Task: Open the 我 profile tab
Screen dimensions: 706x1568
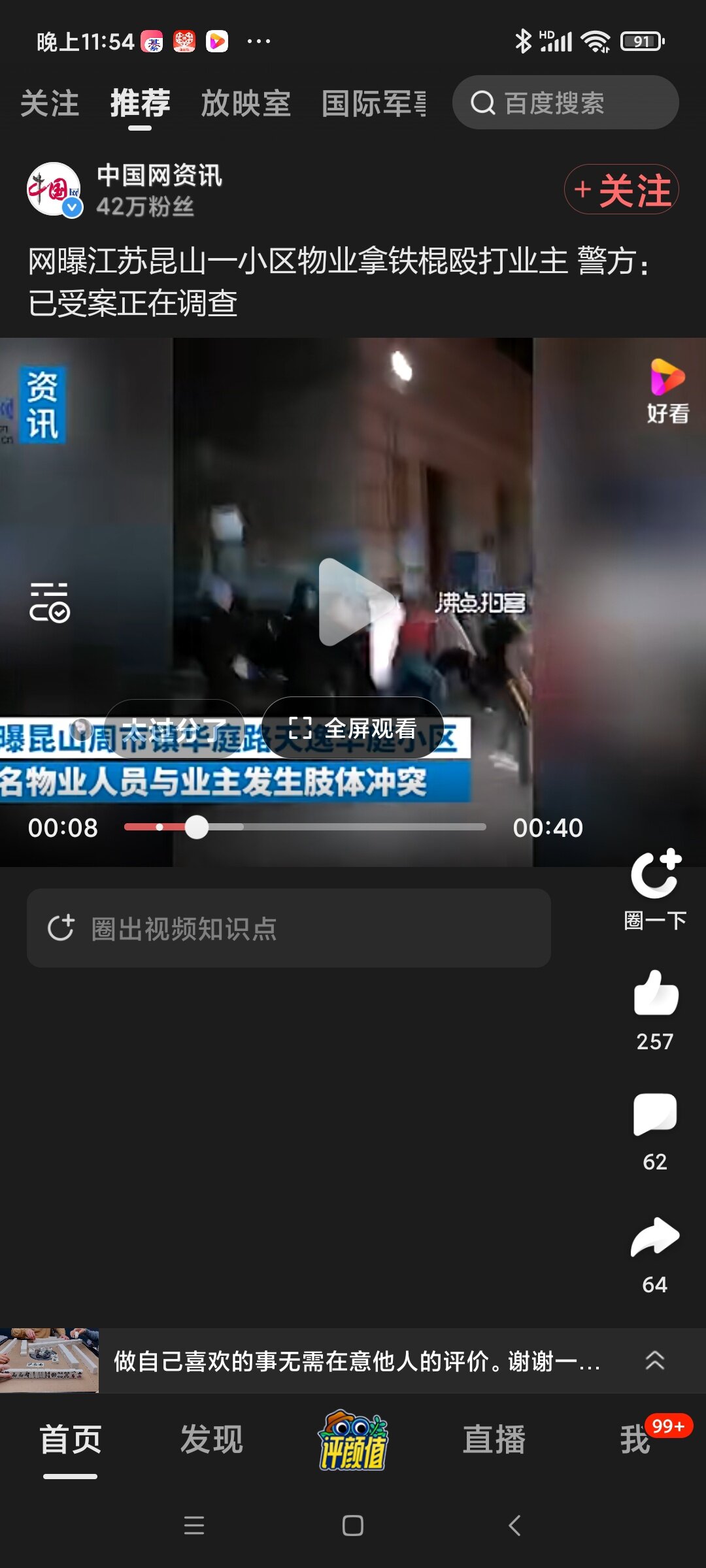Action: [635, 1440]
